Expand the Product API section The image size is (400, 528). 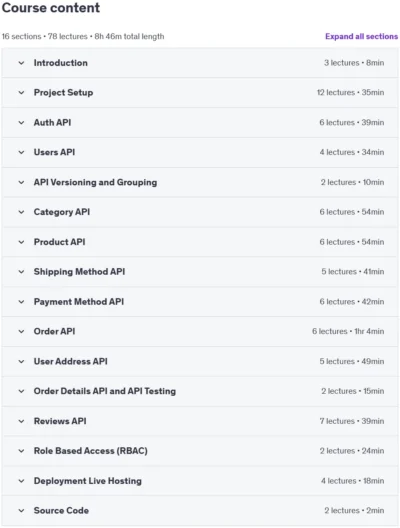[200, 242]
